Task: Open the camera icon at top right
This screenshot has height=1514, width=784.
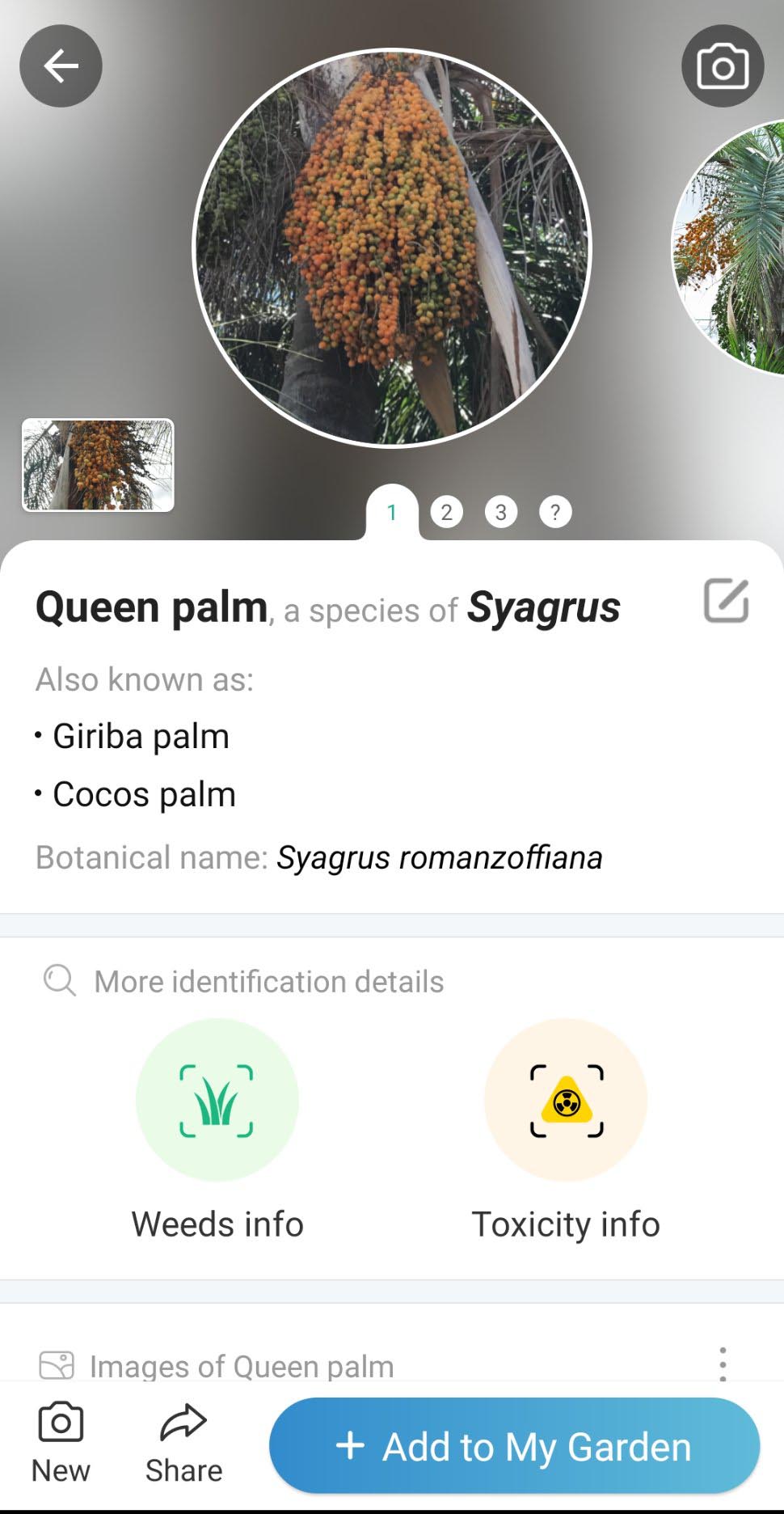Action: pos(722,66)
